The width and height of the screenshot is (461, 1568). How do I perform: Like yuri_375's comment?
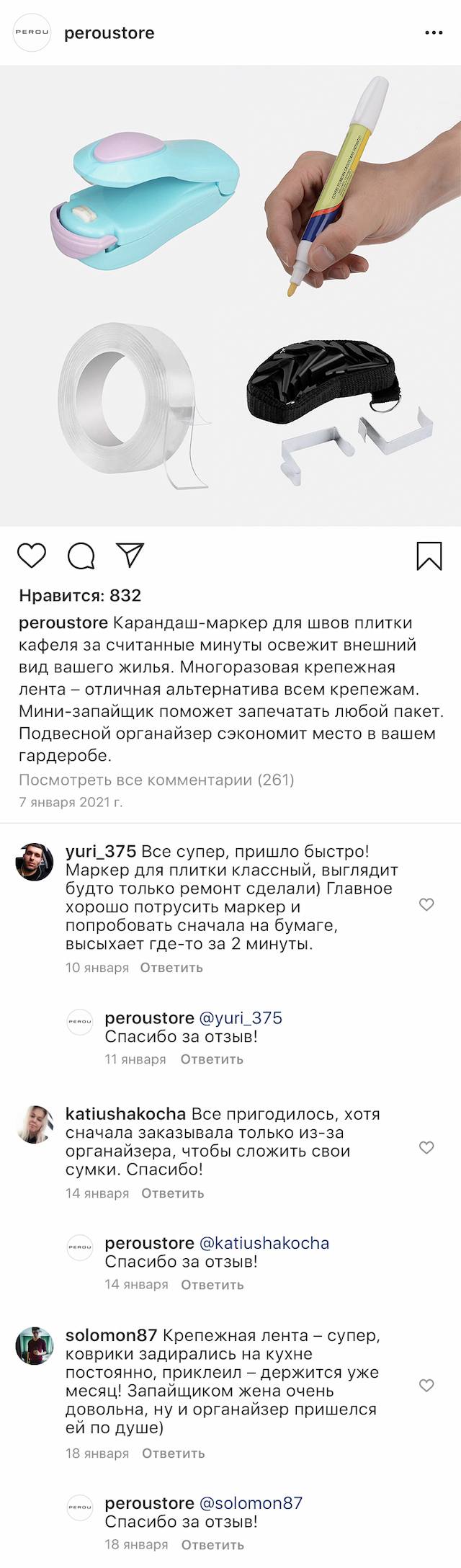coord(426,904)
